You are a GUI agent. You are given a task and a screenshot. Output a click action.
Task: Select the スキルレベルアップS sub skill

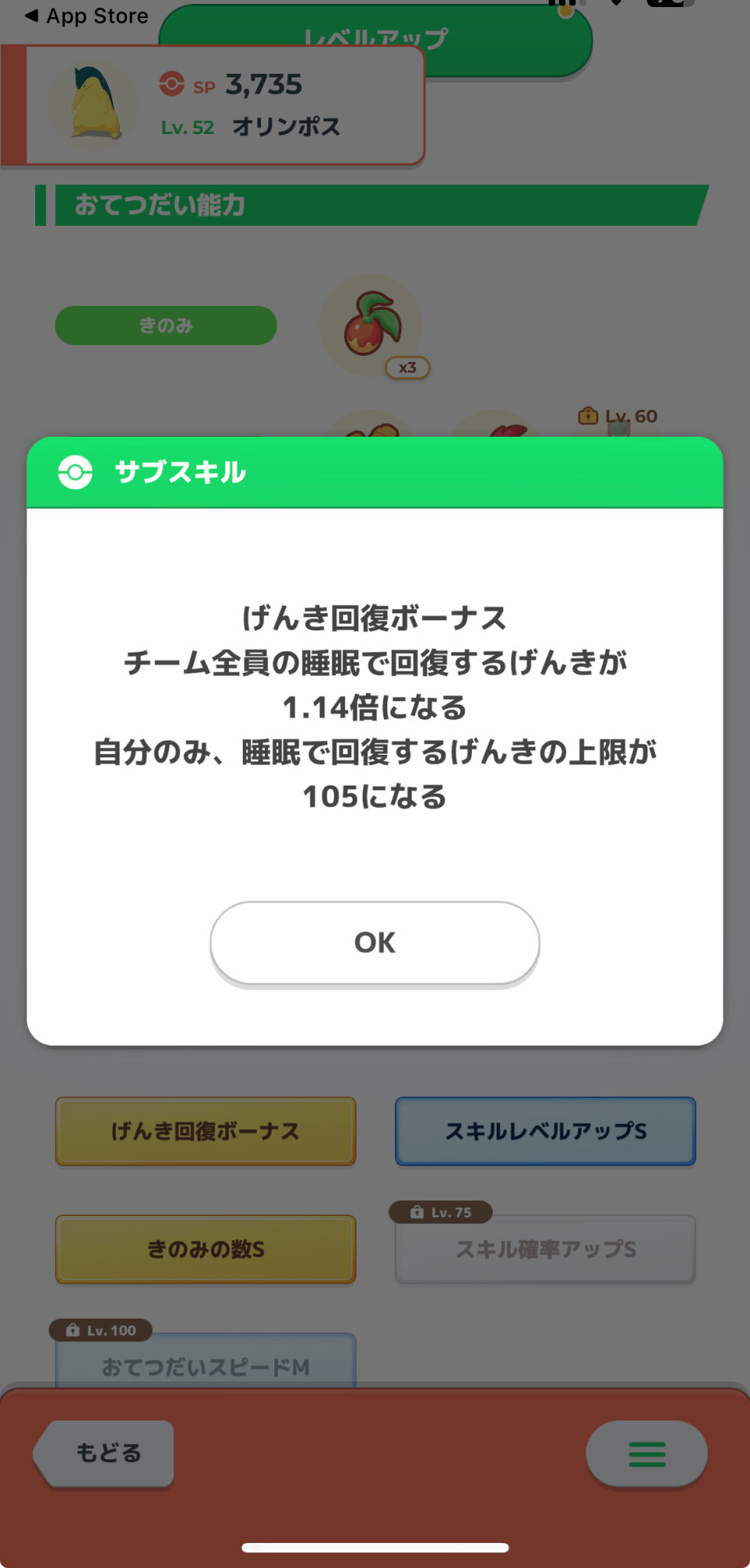coord(545,1131)
